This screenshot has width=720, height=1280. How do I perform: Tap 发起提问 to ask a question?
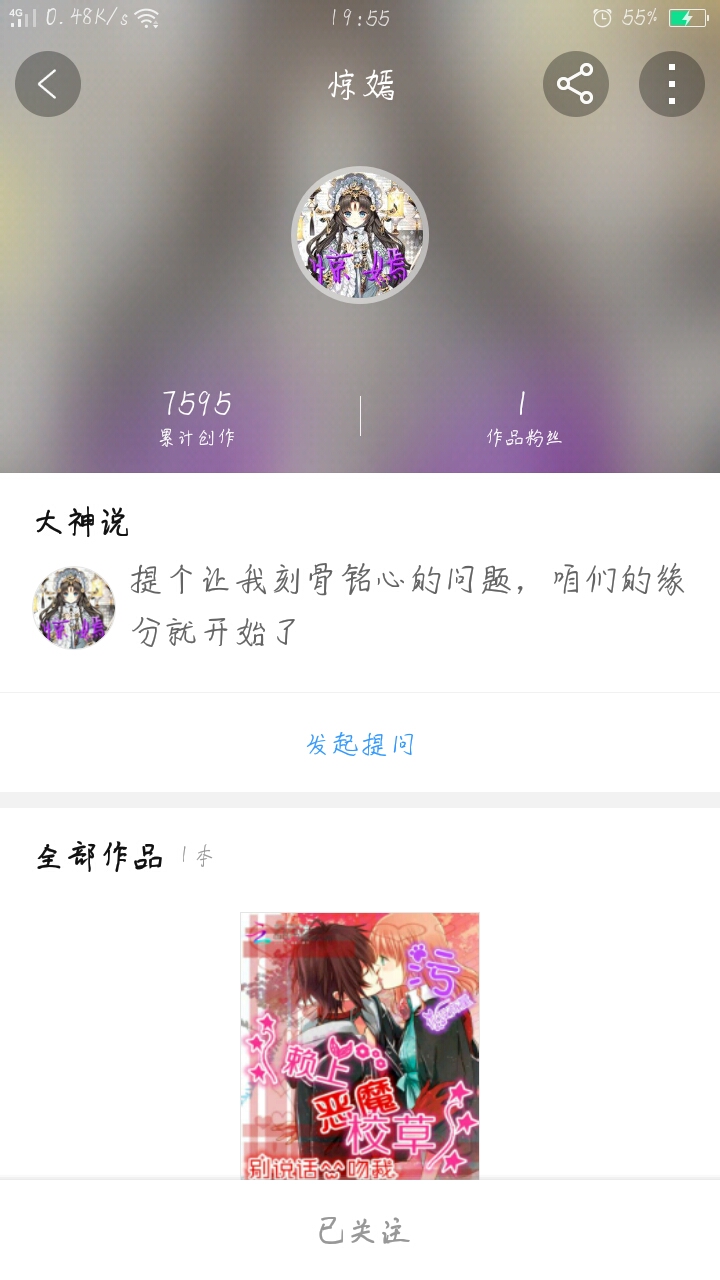click(x=360, y=744)
